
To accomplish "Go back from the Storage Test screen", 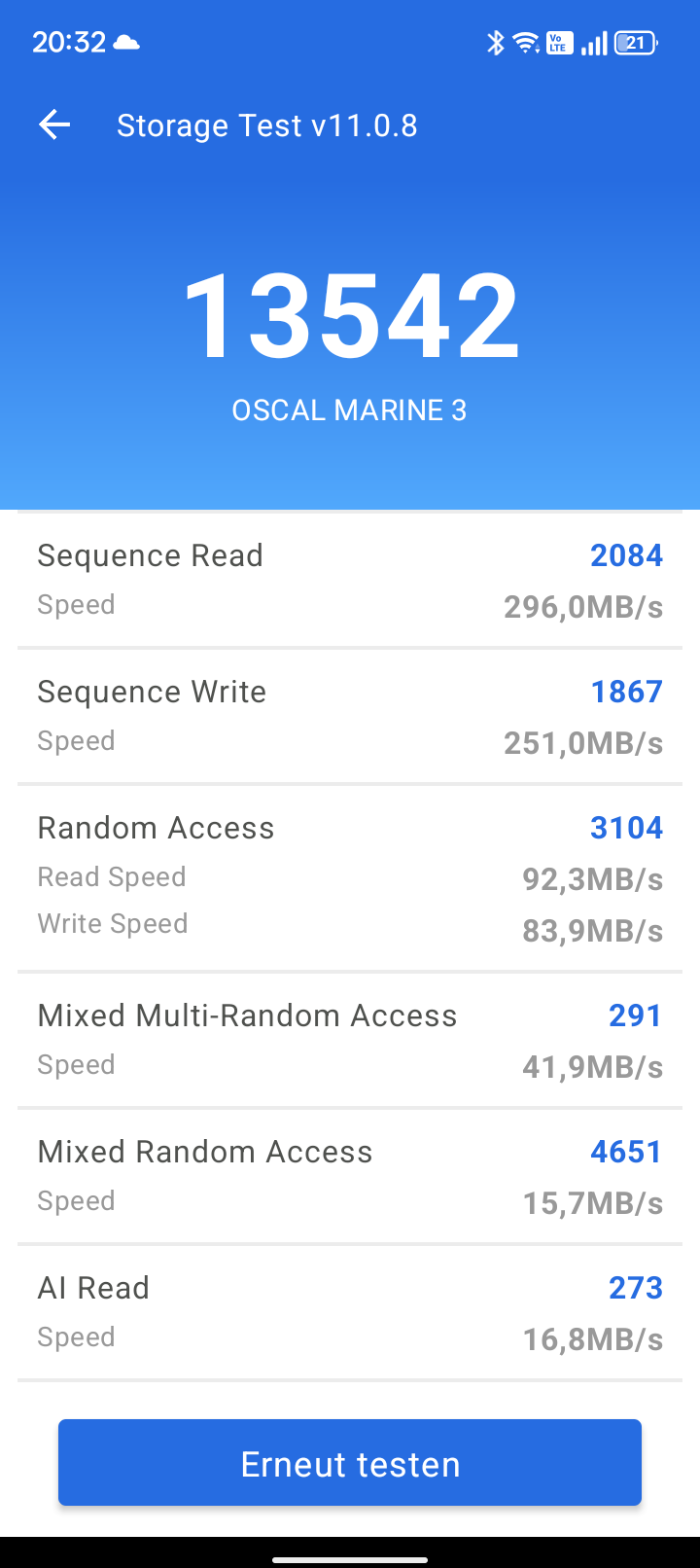I will coord(54,125).
